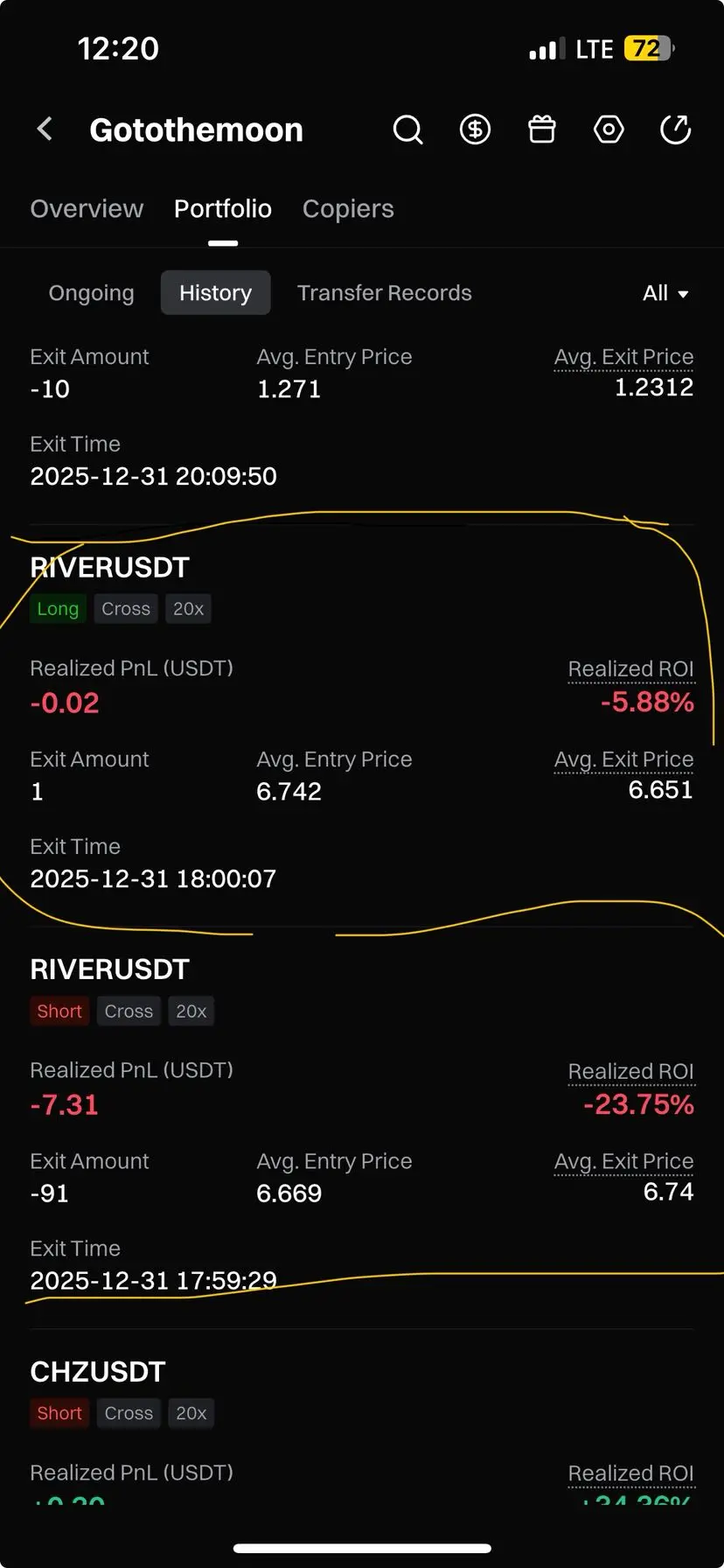Switch to the Copiers tab

tap(348, 209)
